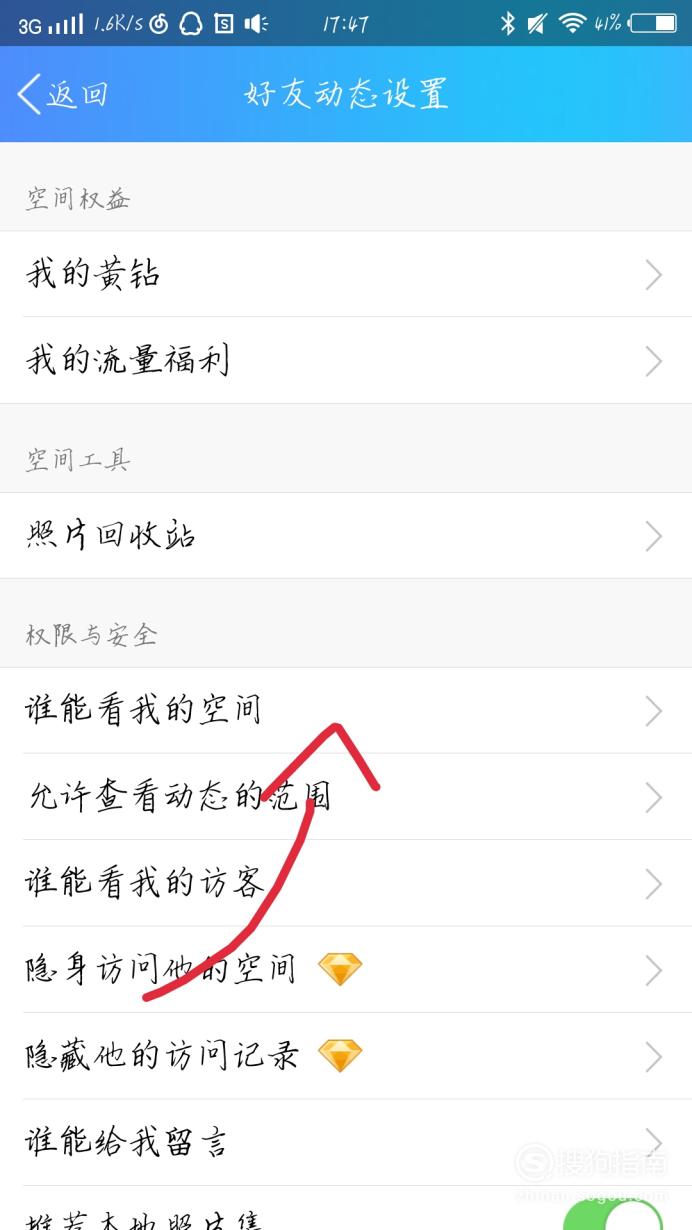This screenshot has width=692, height=1230.
Task: Open 照片回收站
Action: tap(346, 535)
